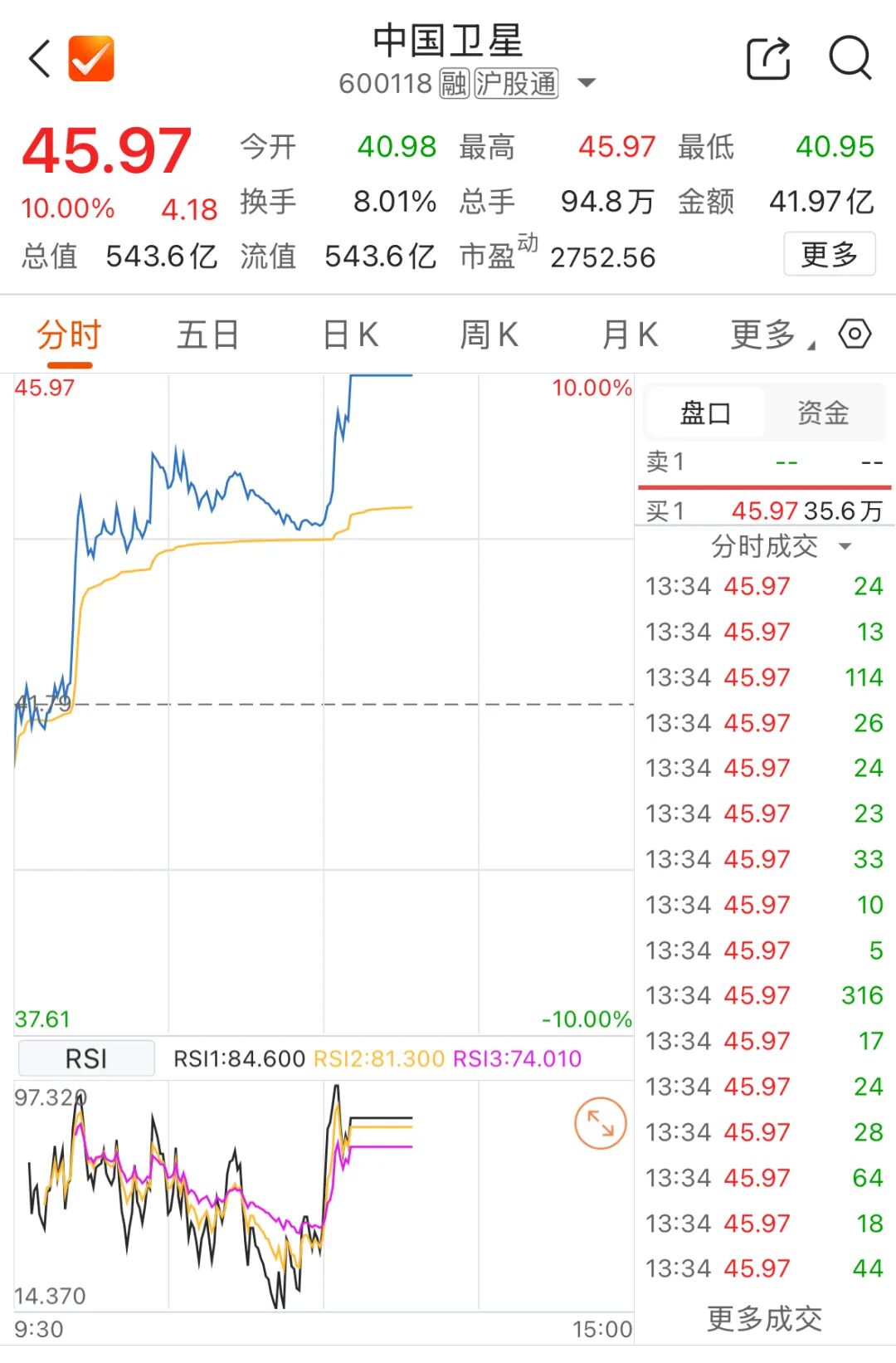Tap the orange checkmark icon
Image resolution: width=896 pixels, height=1363 pixels.
point(91,59)
